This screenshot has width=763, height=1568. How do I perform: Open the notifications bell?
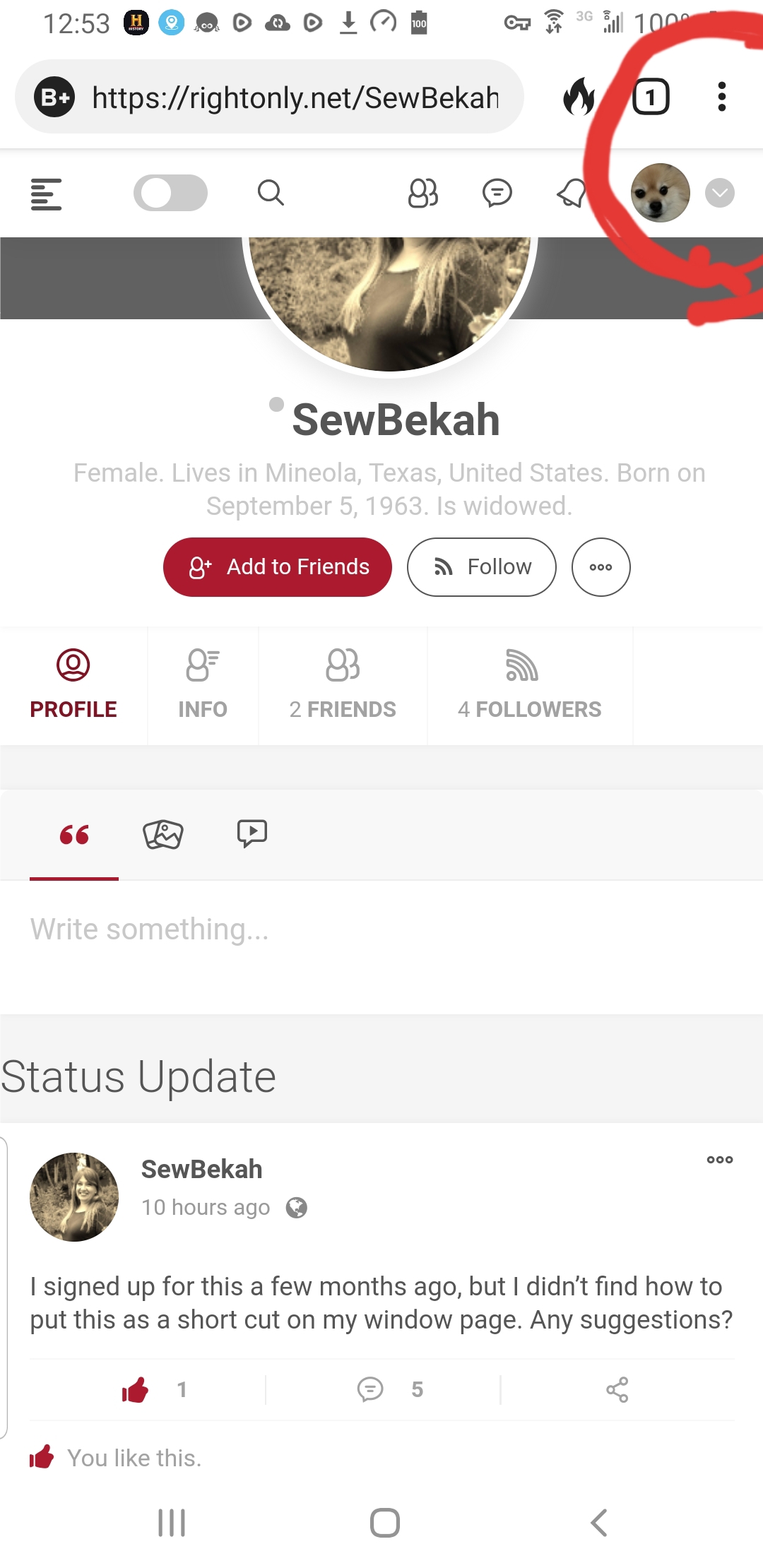point(572,193)
